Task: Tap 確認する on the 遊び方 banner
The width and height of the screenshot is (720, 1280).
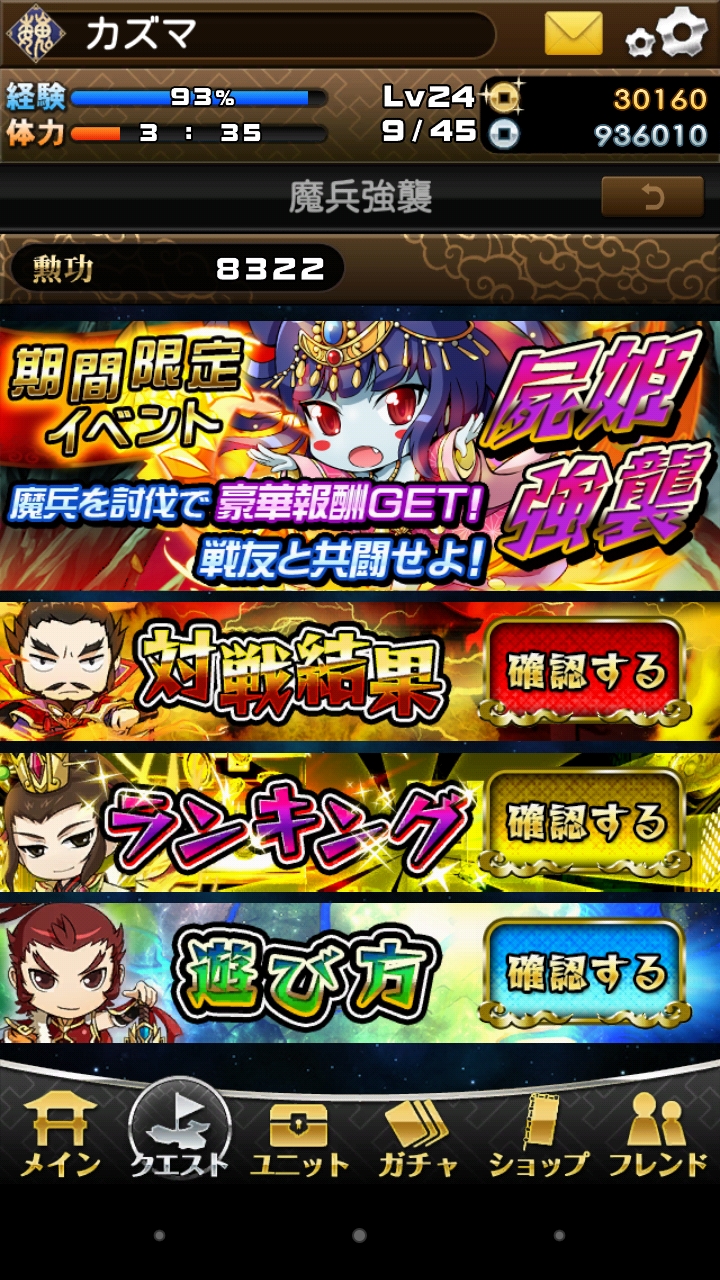Action: pyautogui.click(x=585, y=972)
